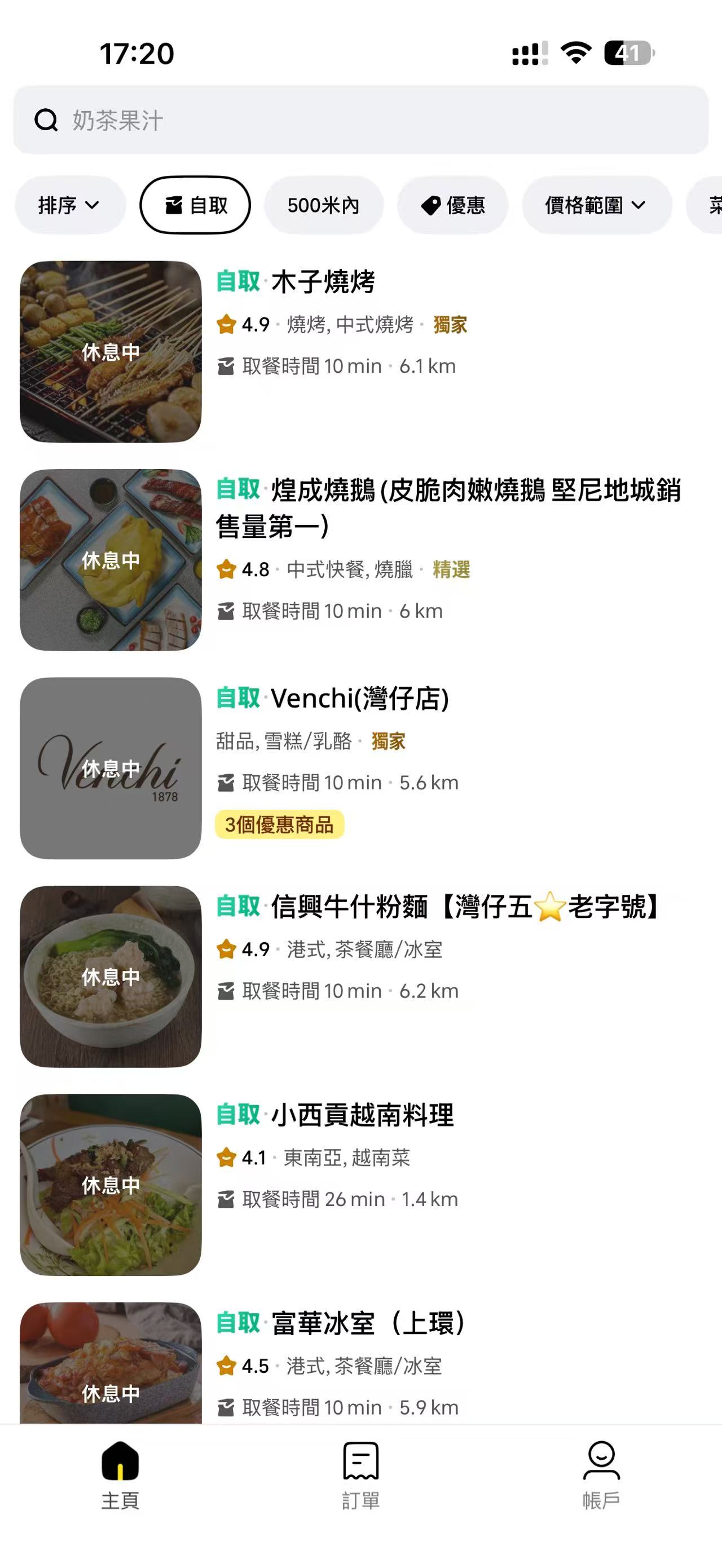722x1568 pixels.
Task: Select the 優惠 offers filter chip
Action: 452,205
